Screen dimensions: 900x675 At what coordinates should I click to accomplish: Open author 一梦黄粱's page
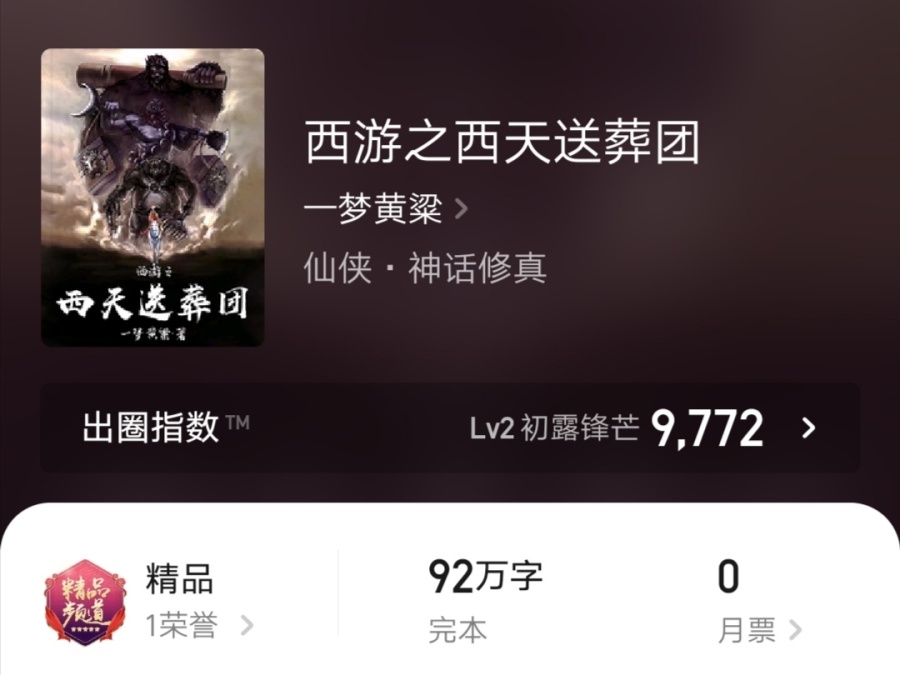click(x=385, y=210)
